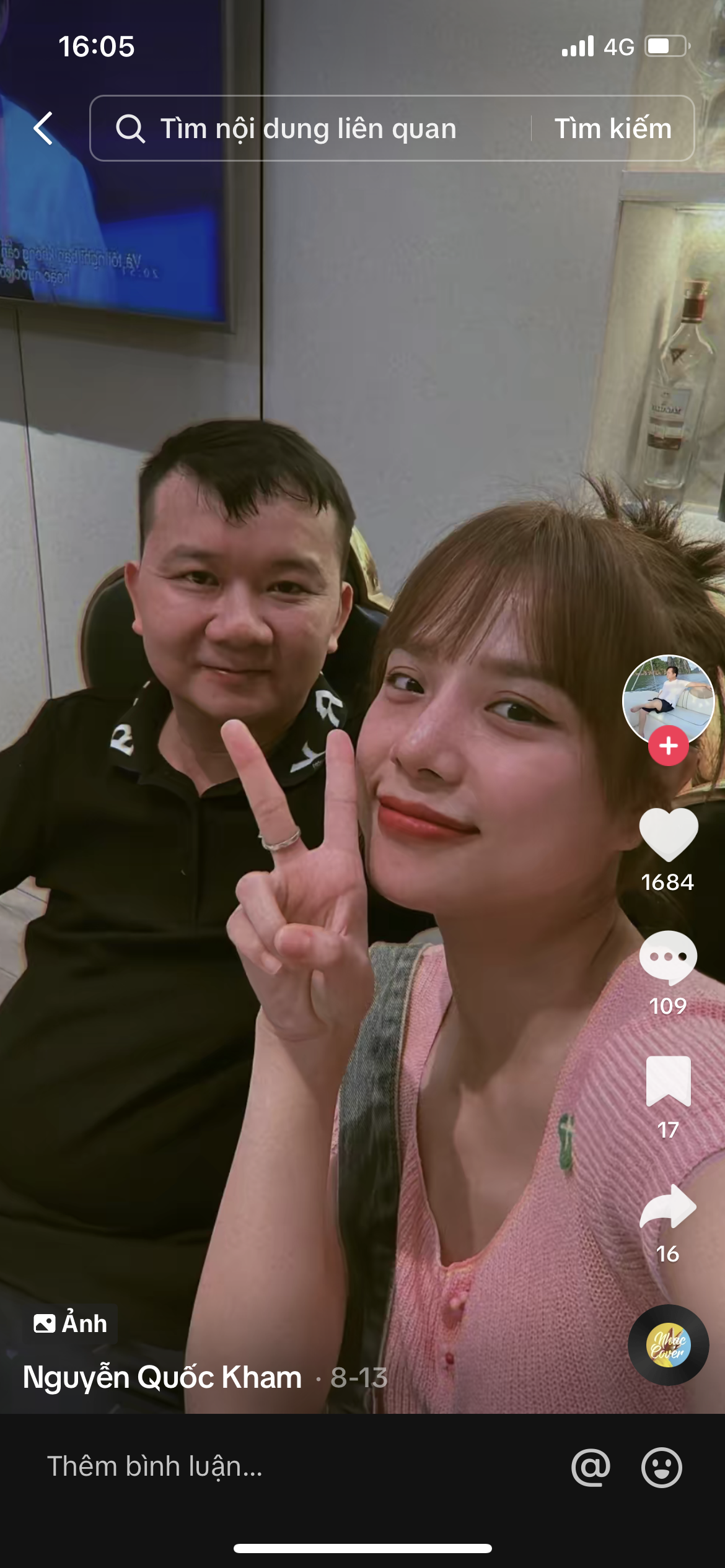The image size is (725, 1568).
Task: Go back with the top-left arrow
Action: [x=43, y=129]
